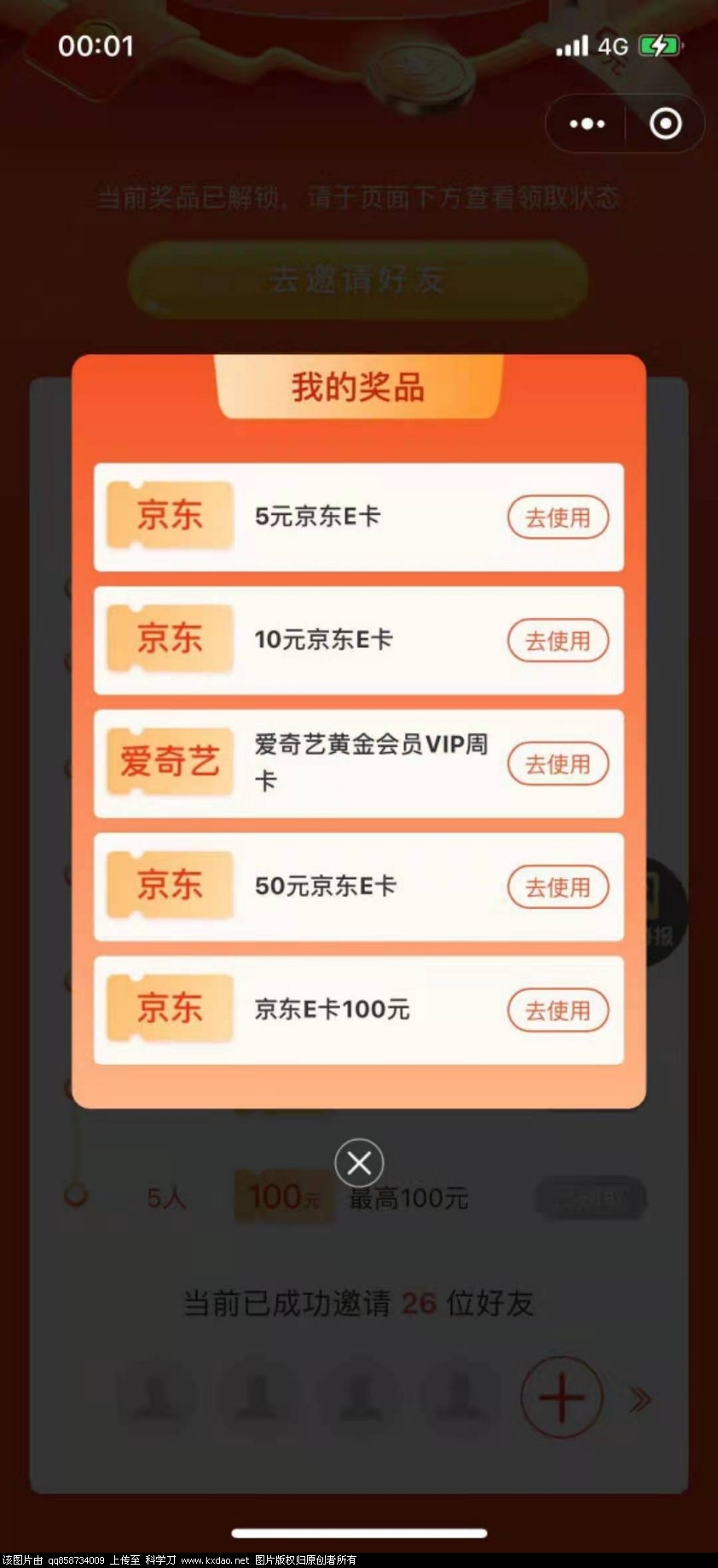Open the mini program overflow menu
Viewport: 718px width, 1568px height.
click(587, 124)
